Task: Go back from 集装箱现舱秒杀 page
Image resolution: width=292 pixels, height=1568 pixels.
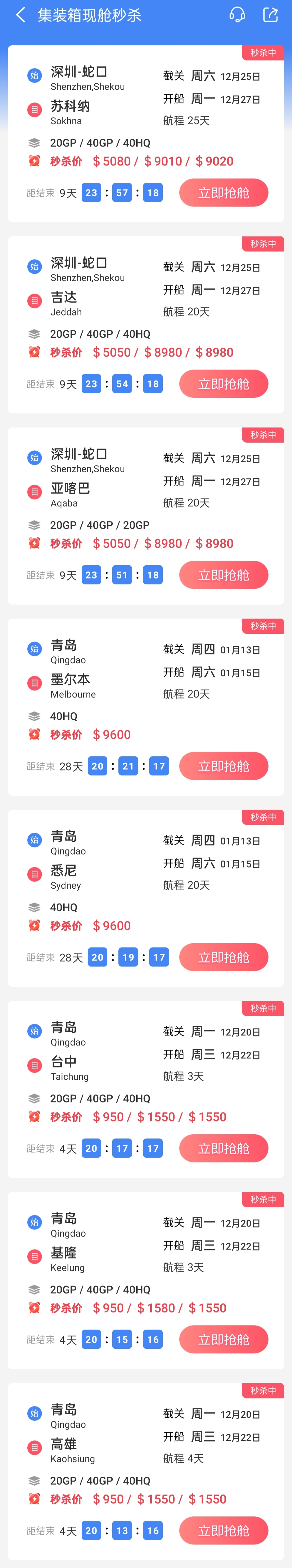Action: [20, 15]
